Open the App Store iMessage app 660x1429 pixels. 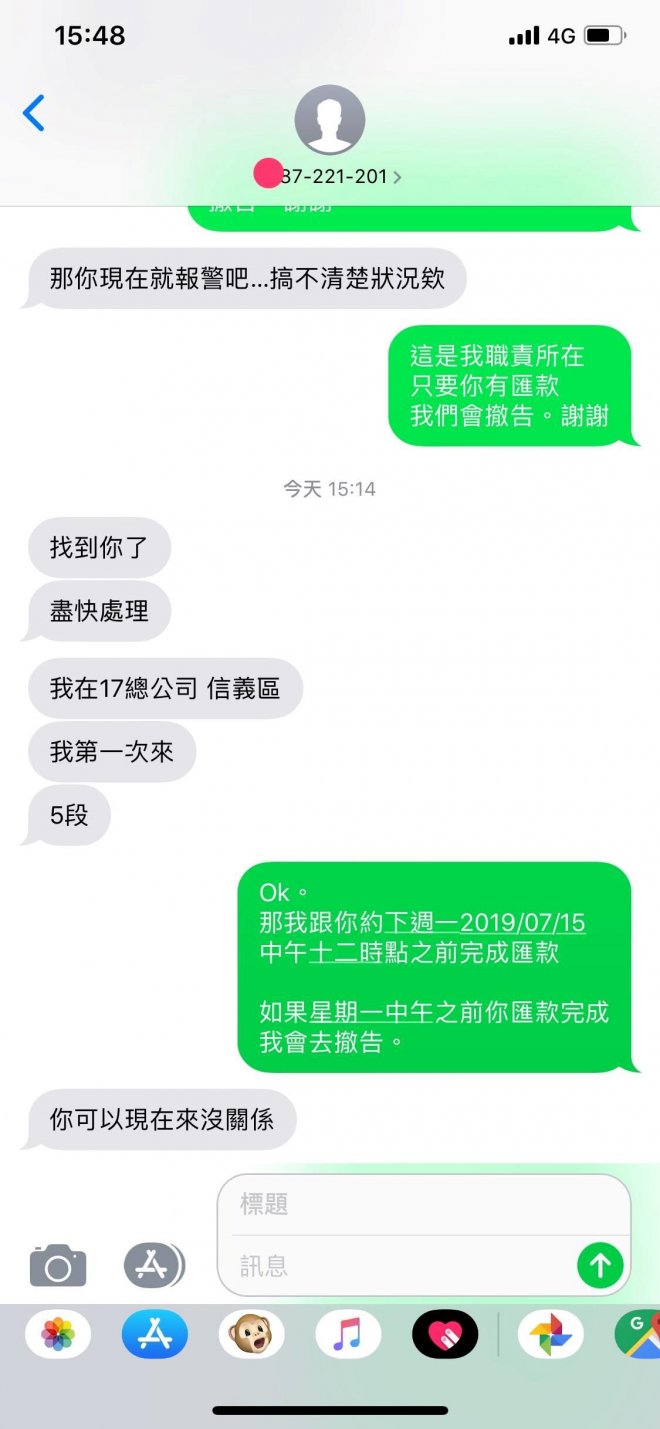click(155, 1334)
